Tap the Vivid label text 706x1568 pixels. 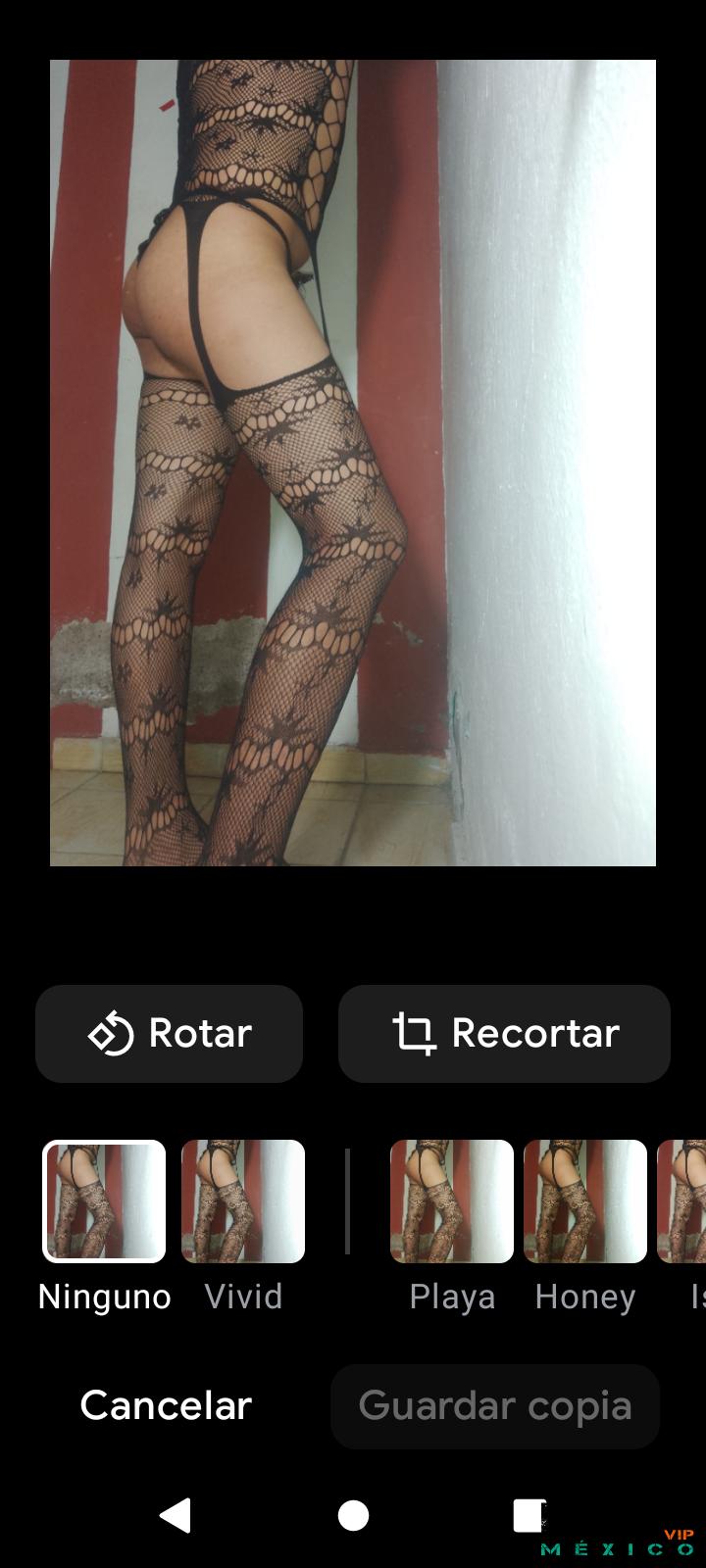click(x=243, y=1296)
